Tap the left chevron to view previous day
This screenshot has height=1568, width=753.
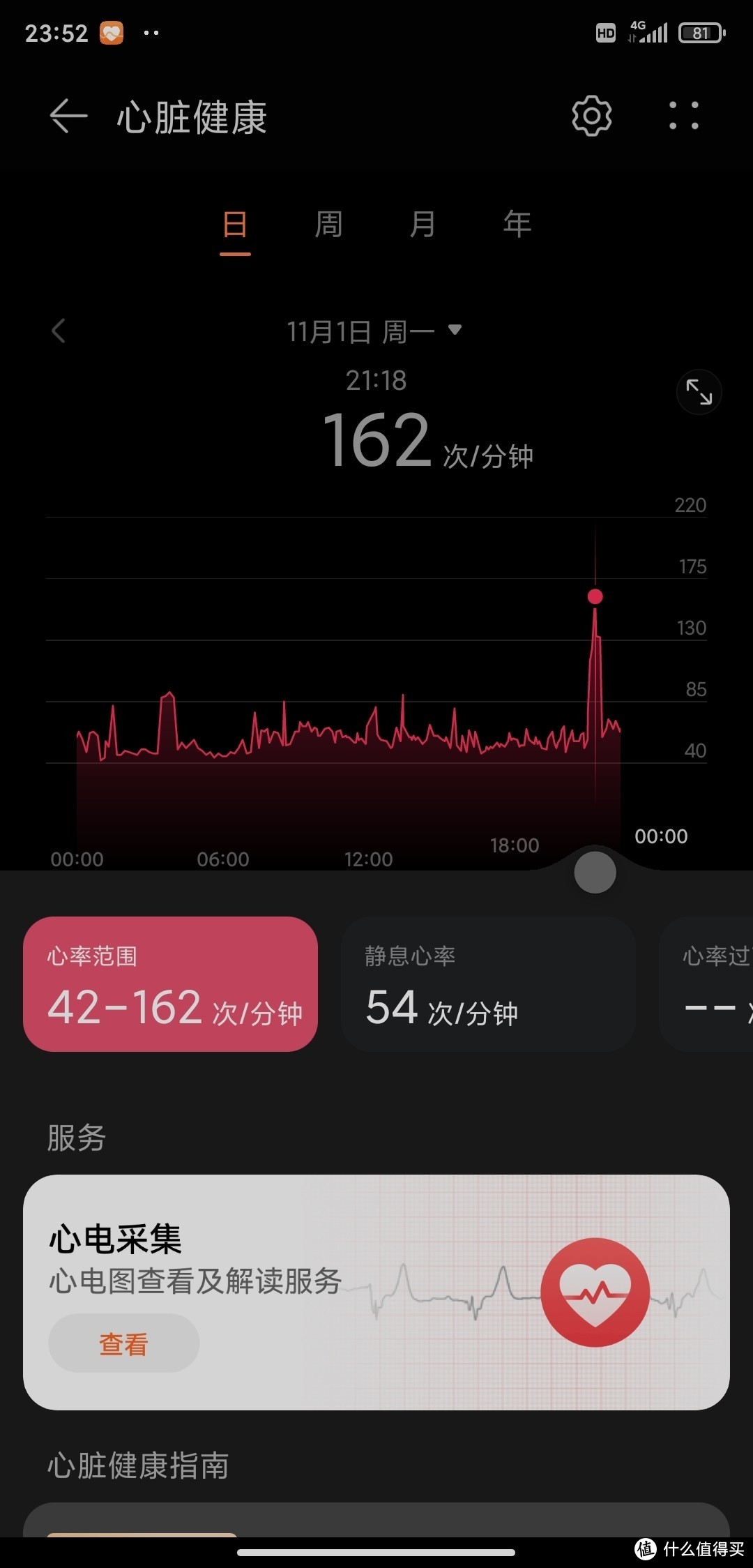pos(59,331)
